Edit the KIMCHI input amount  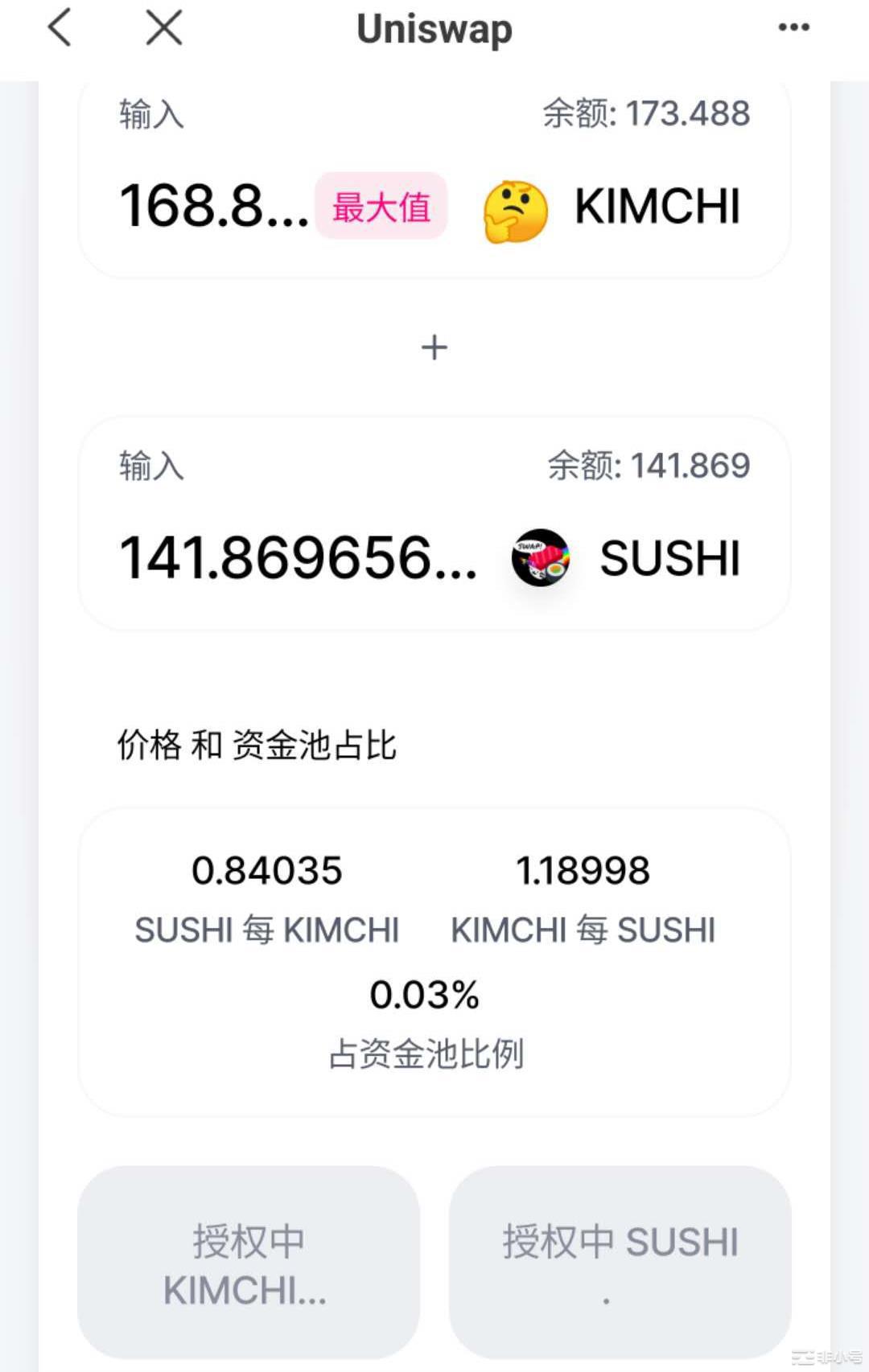(213, 206)
